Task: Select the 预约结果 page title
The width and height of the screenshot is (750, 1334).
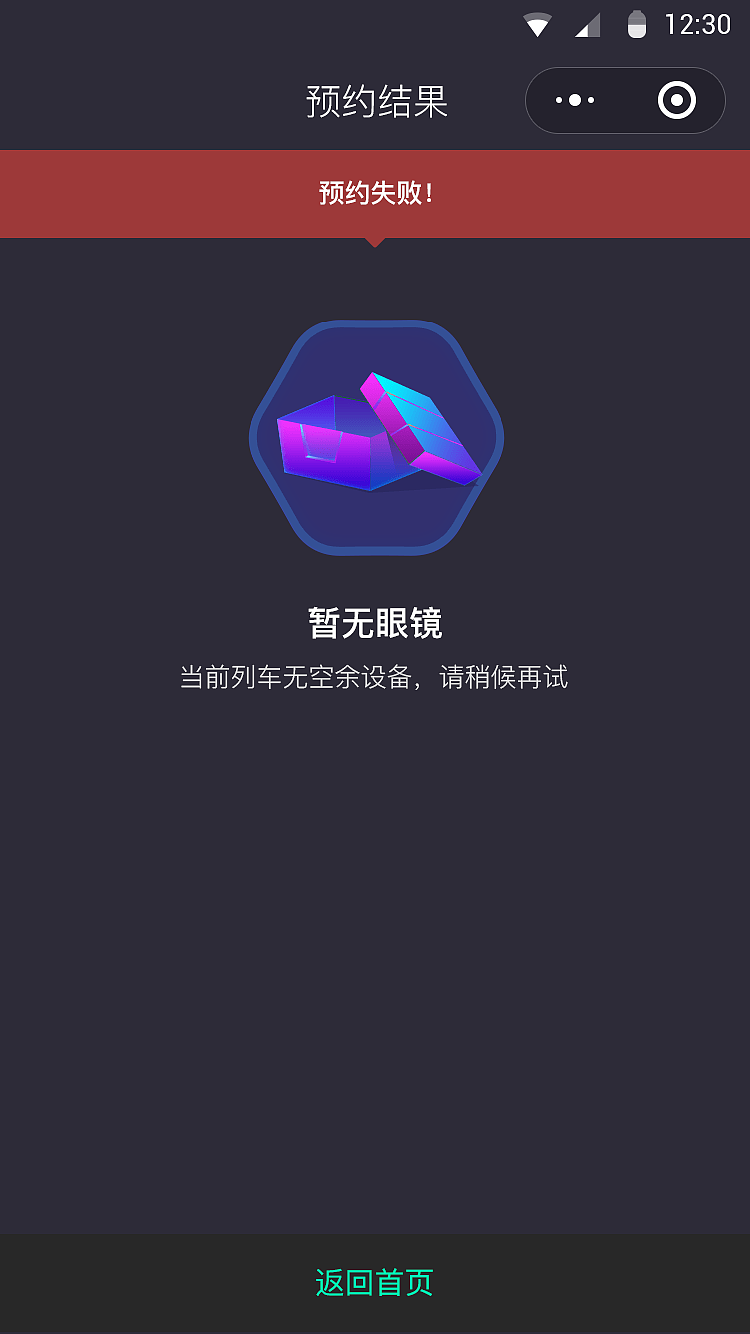Action: coord(375,100)
